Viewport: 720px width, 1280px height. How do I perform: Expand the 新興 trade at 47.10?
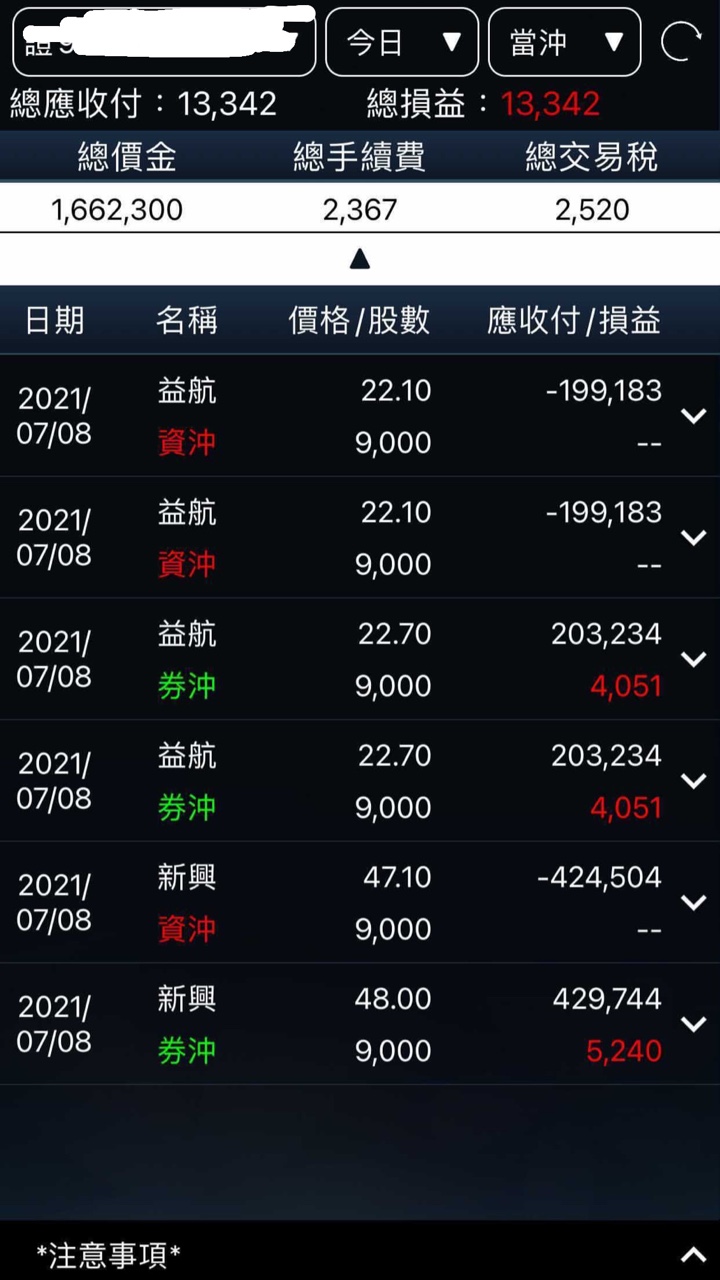pyautogui.click(x=693, y=902)
